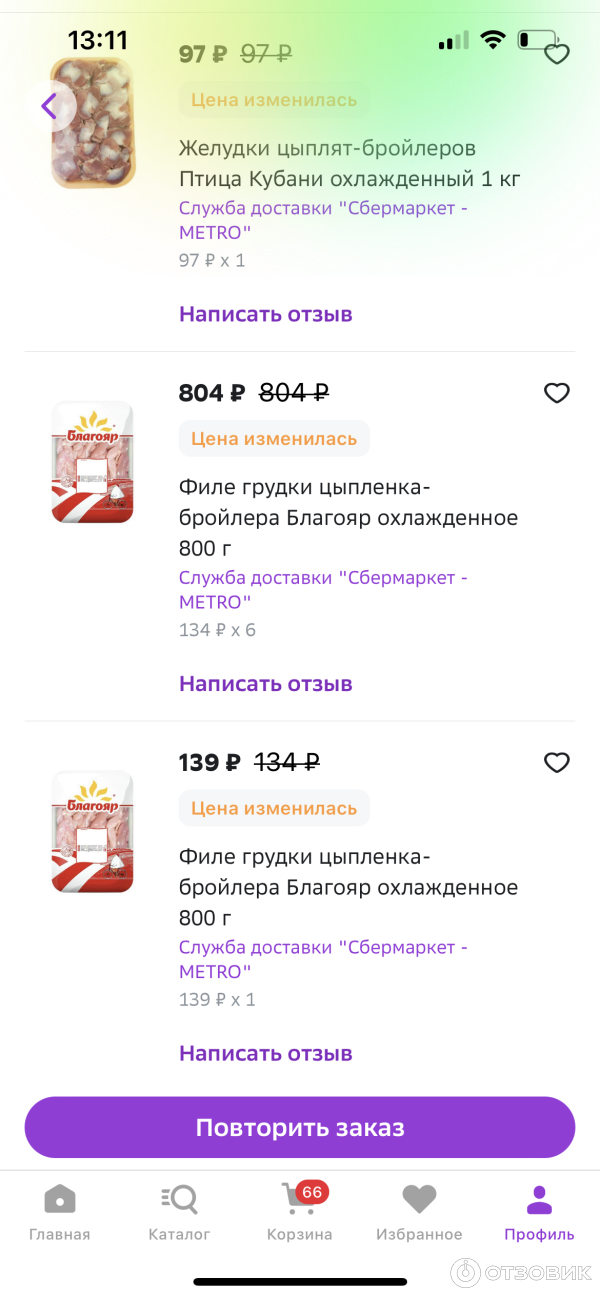
Task: Switch to the Главная tab
Action: 59,1211
